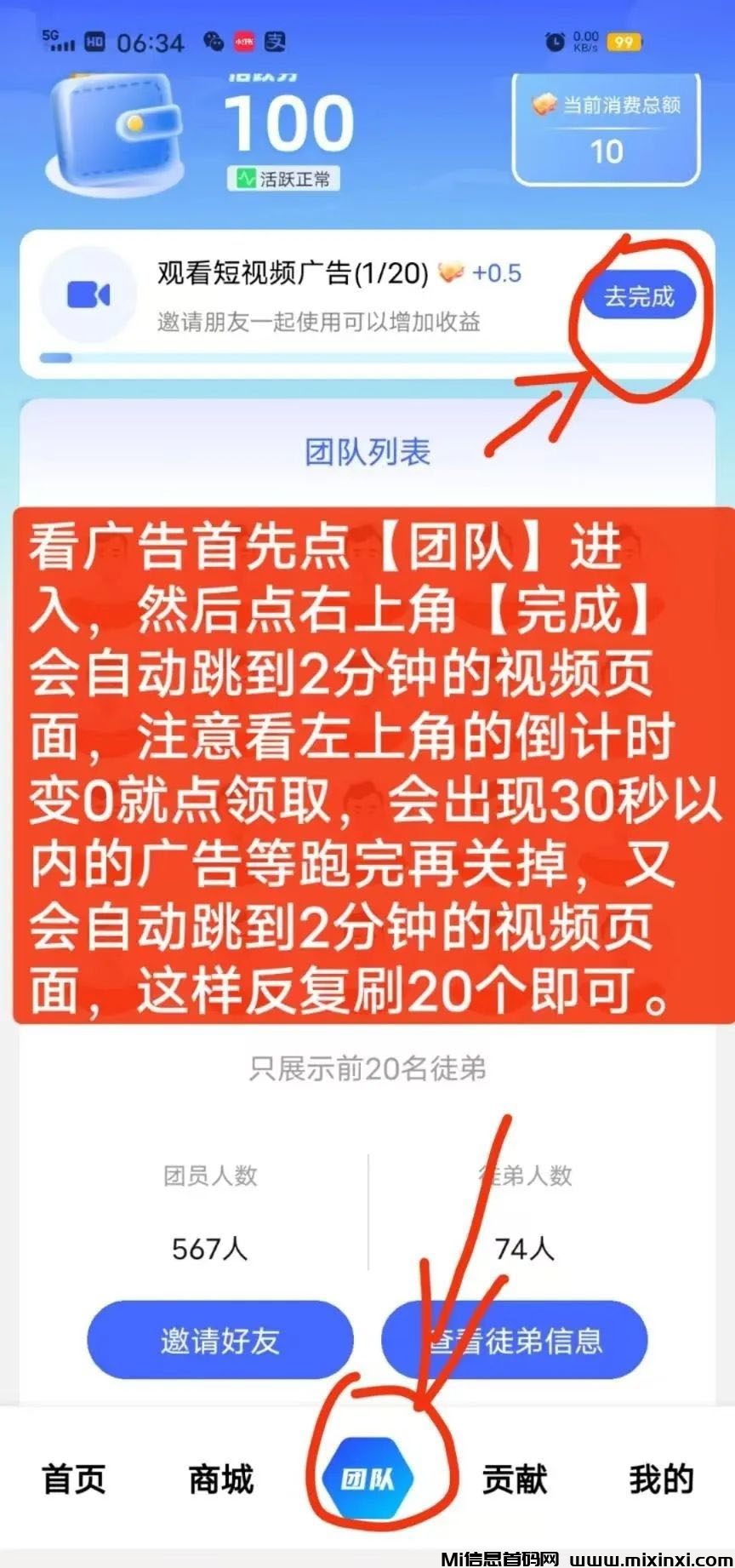Tap the Alipay 支 icon in the status bar
This screenshot has height=1568, width=735.
[275, 40]
